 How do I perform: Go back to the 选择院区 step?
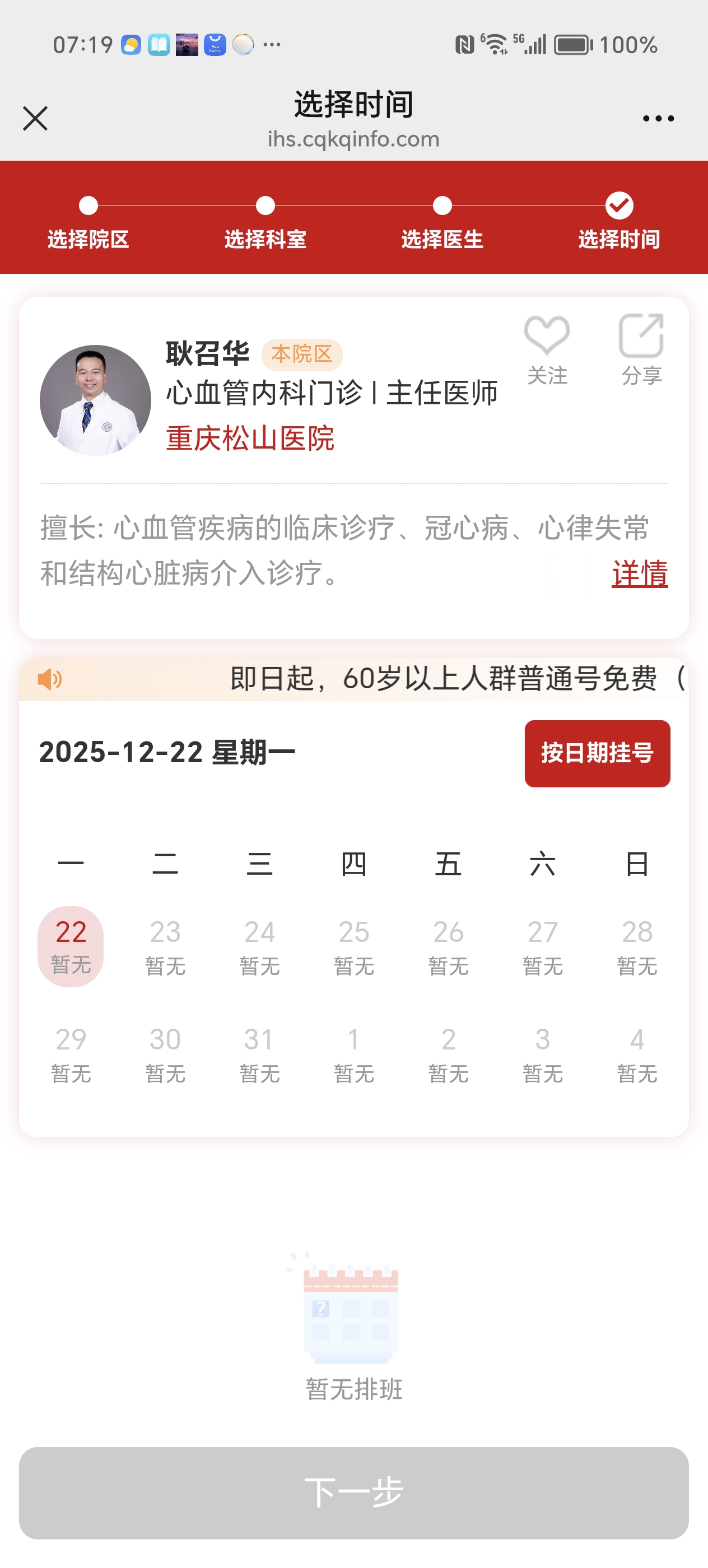[x=88, y=221]
